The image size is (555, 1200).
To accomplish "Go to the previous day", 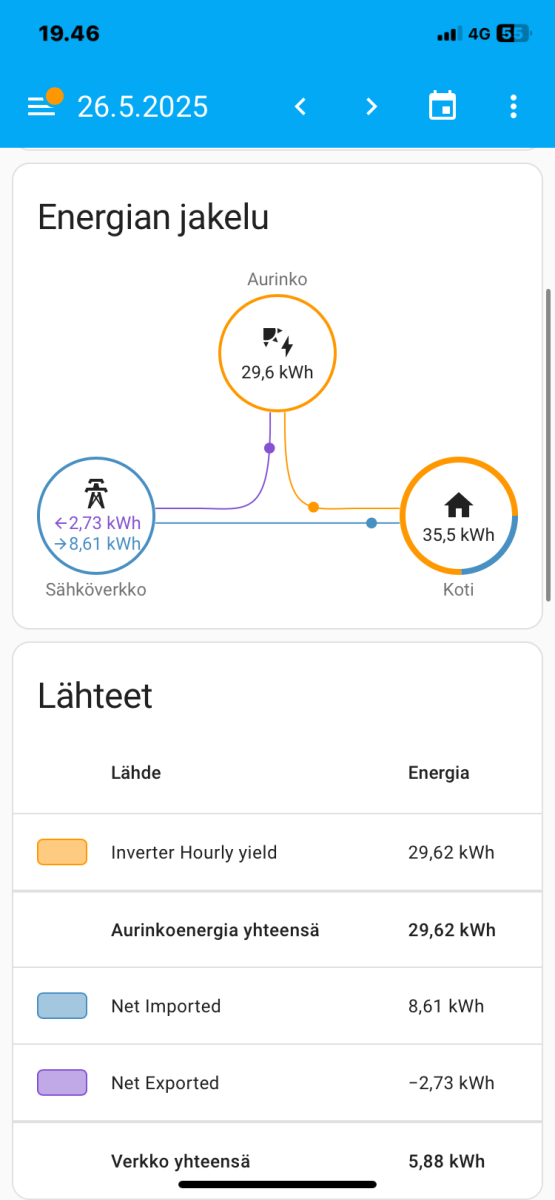I will point(300,106).
